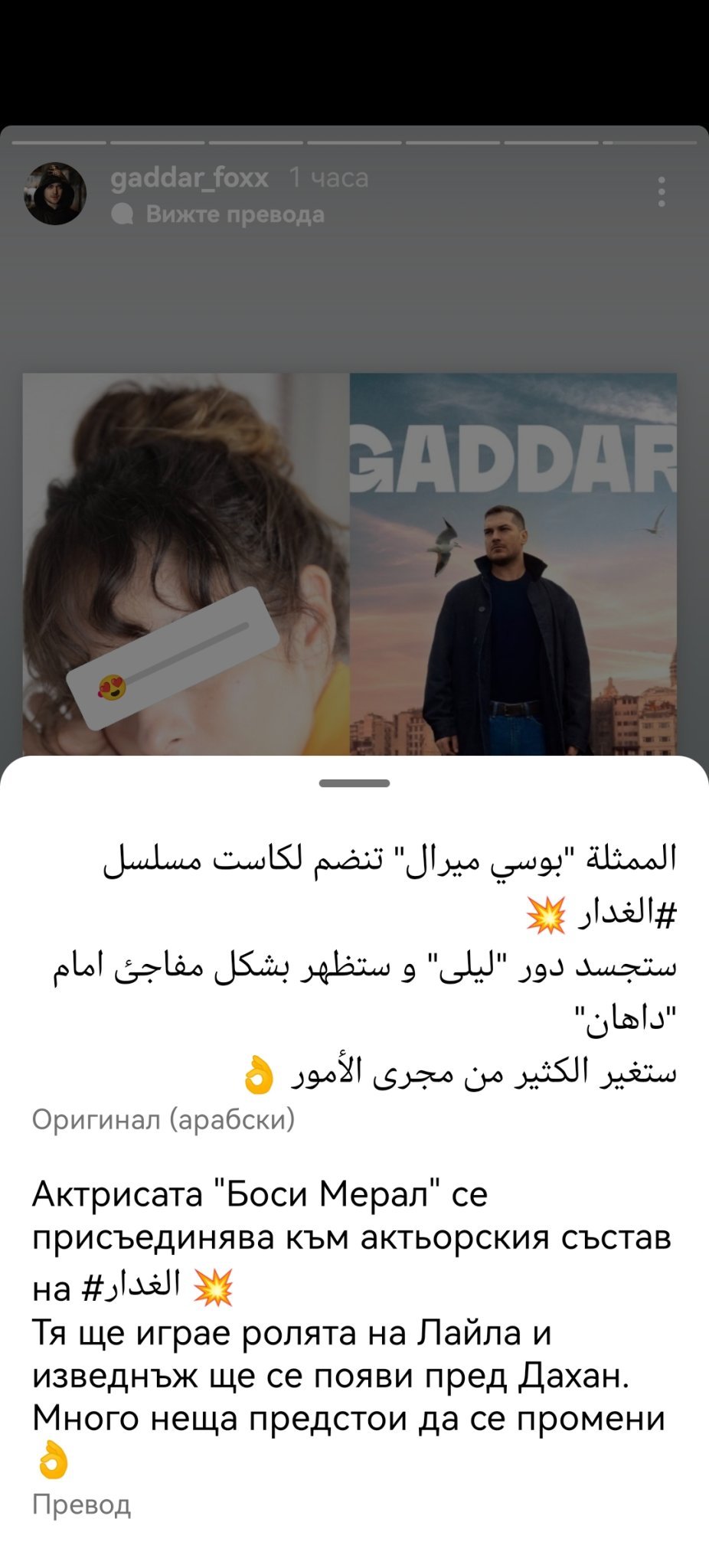Screen dimensions: 709x1568
Task: Tap the heart-eyes emoji slider sticker
Action: point(172,658)
